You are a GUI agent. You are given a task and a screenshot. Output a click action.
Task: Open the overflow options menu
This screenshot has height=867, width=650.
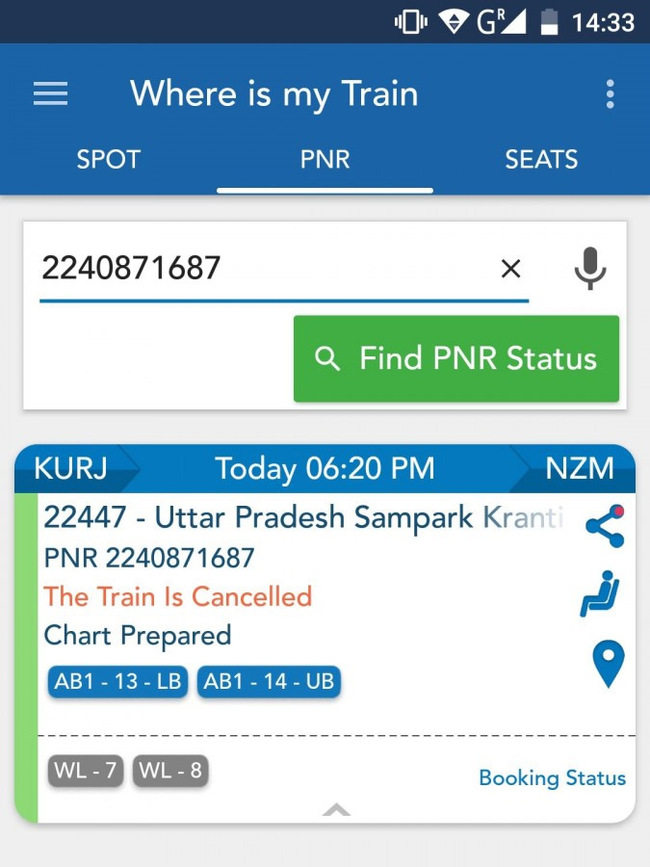pos(610,94)
